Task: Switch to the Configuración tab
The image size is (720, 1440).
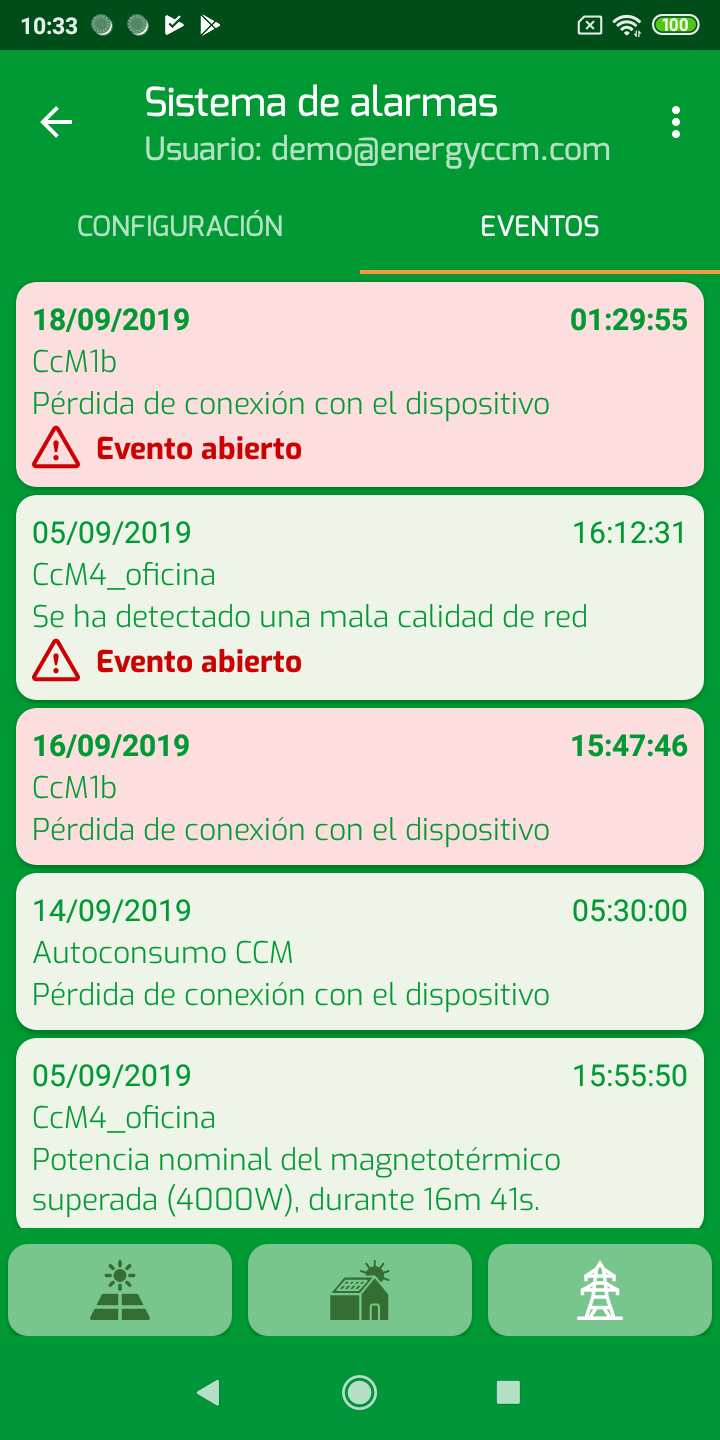Action: click(x=180, y=226)
